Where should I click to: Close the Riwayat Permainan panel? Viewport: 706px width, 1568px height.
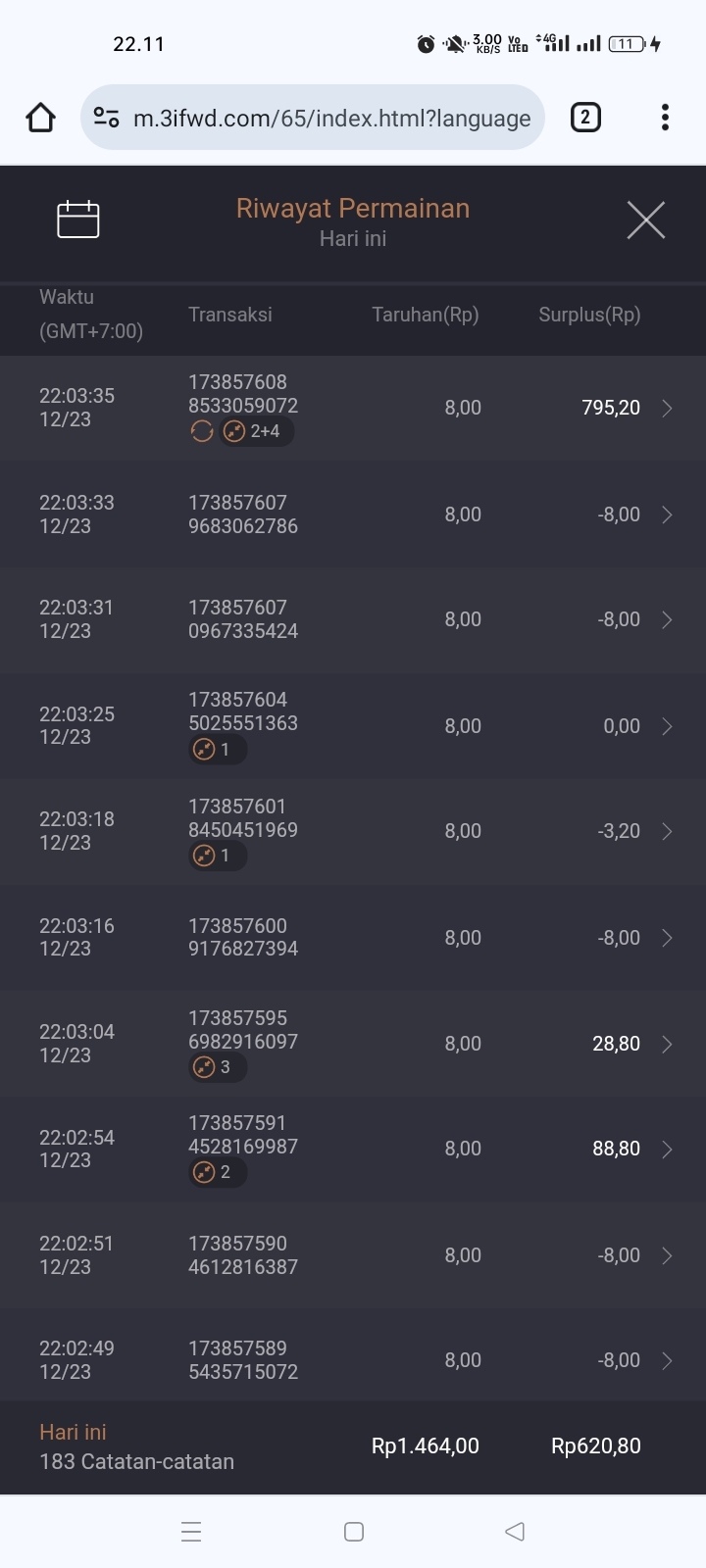[x=645, y=220]
